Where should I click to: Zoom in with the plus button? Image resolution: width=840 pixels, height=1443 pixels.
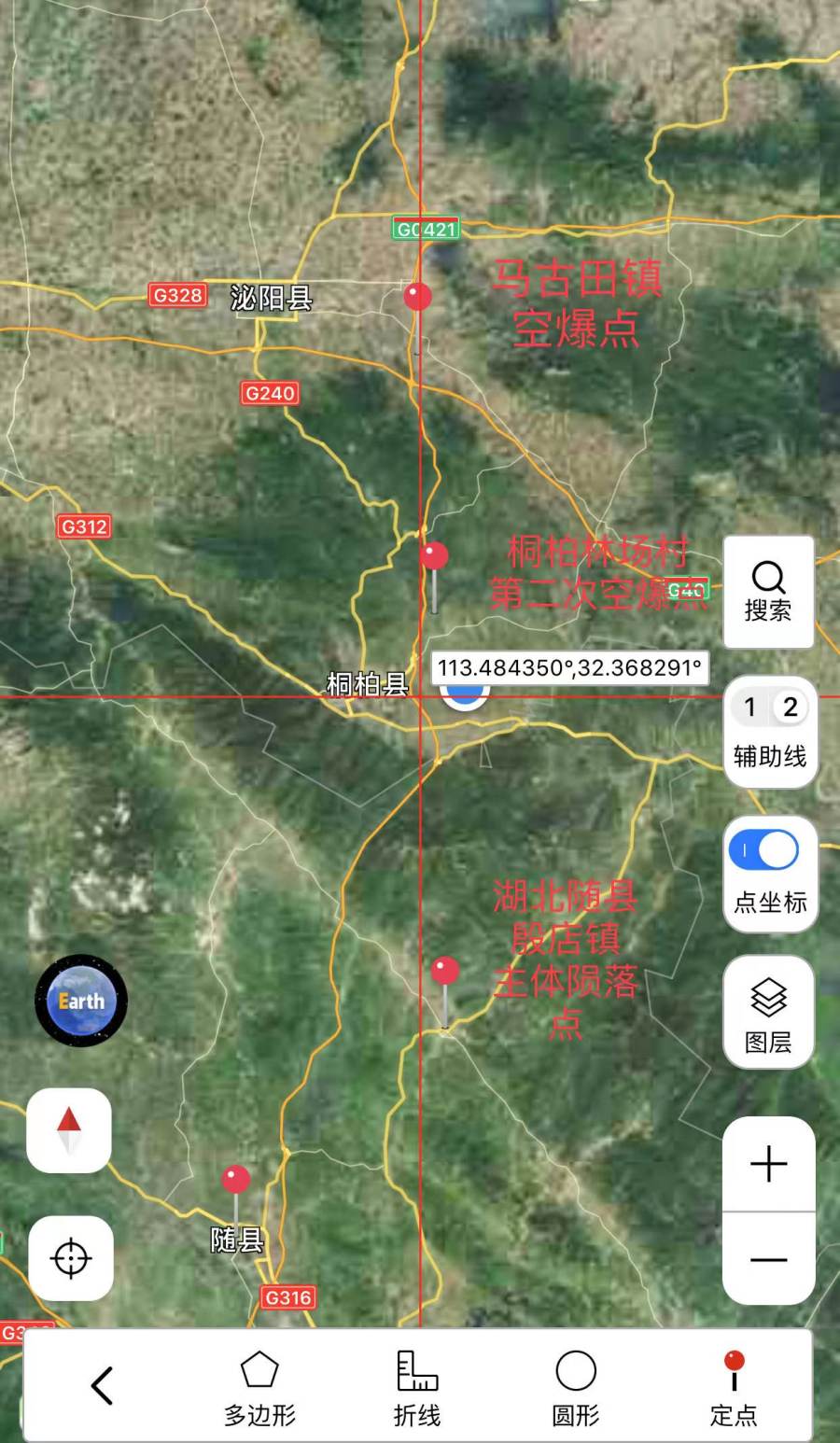point(768,1164)
